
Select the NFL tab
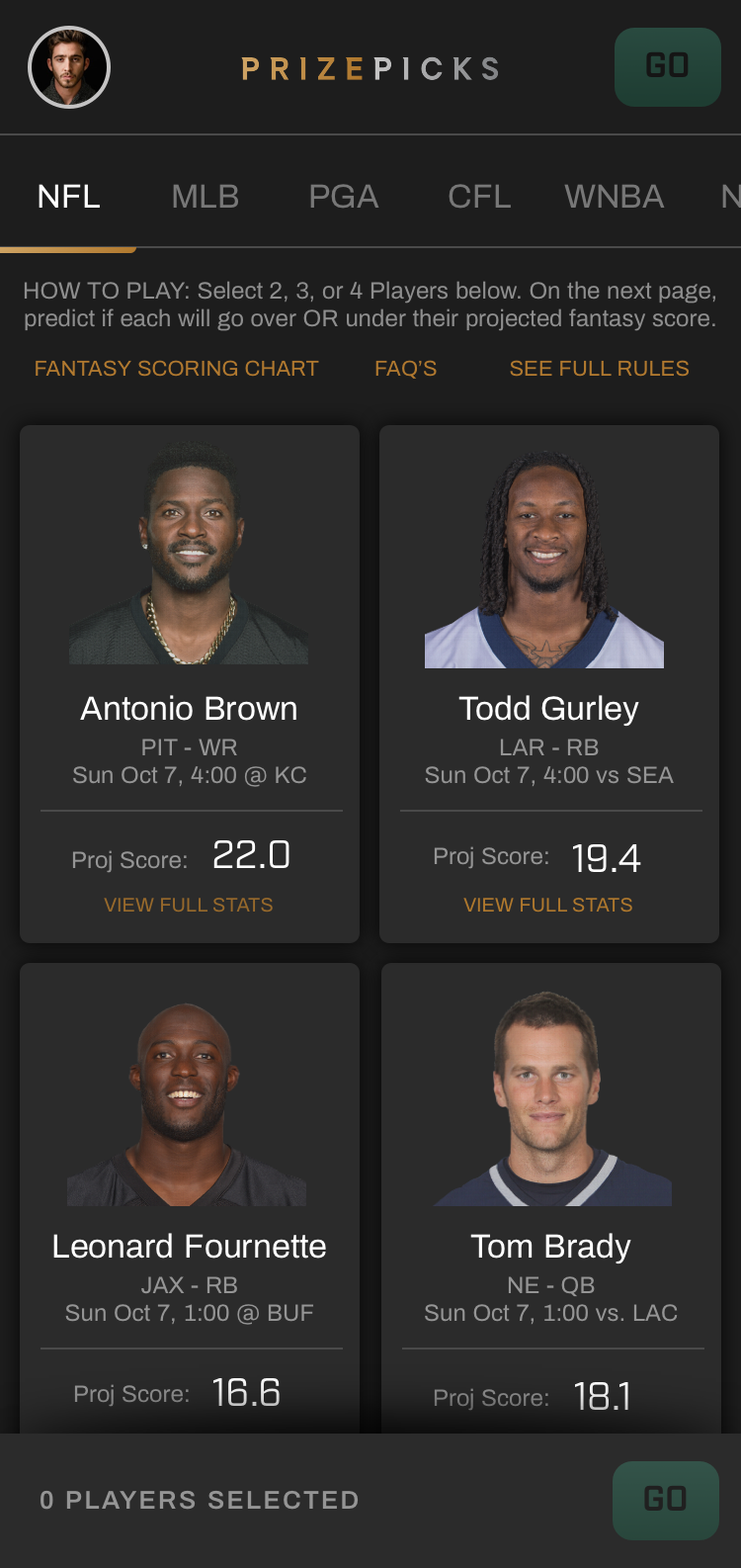point(69,197)
